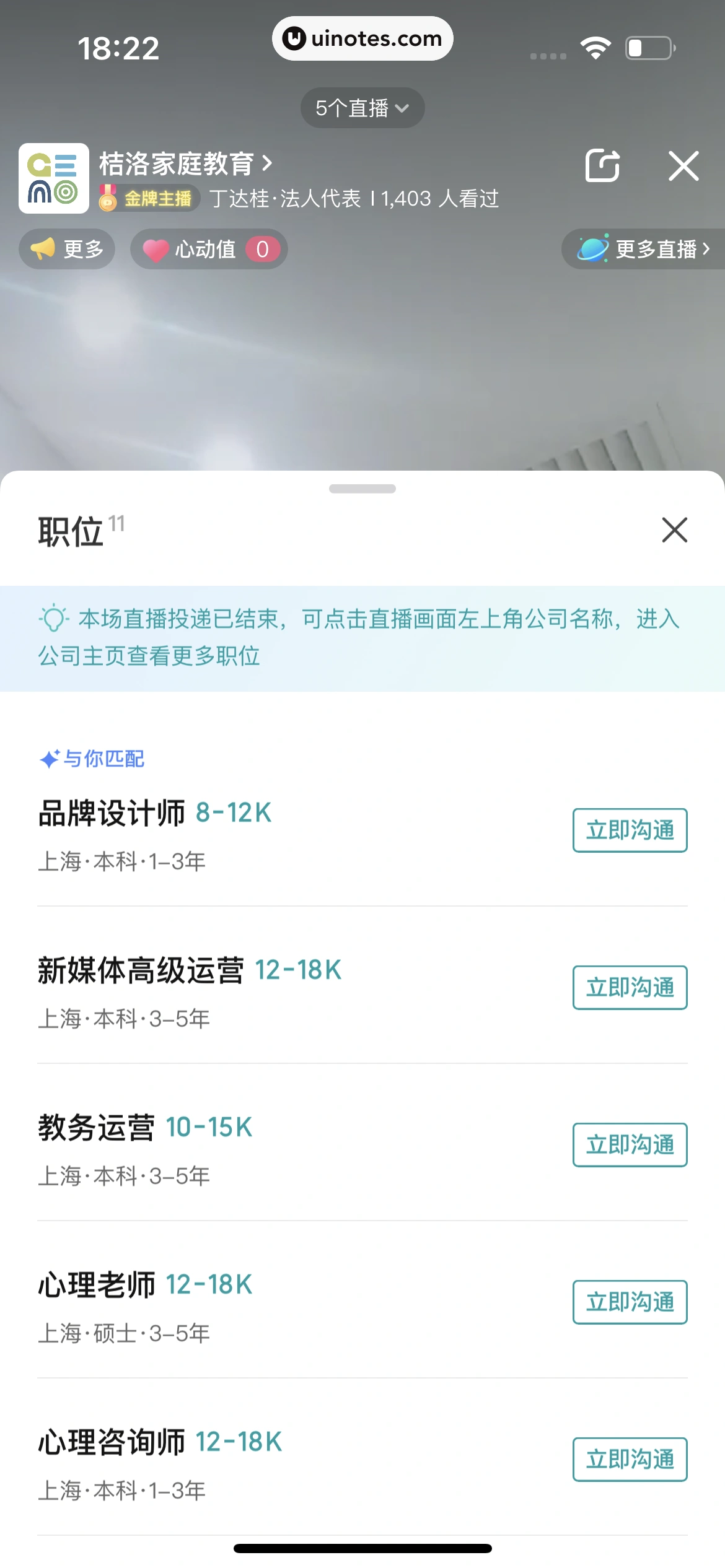Toggle the 心动值 heart like button
Image resolution: width=725 pixels, height=1568 pixels.
coord(208,250)
